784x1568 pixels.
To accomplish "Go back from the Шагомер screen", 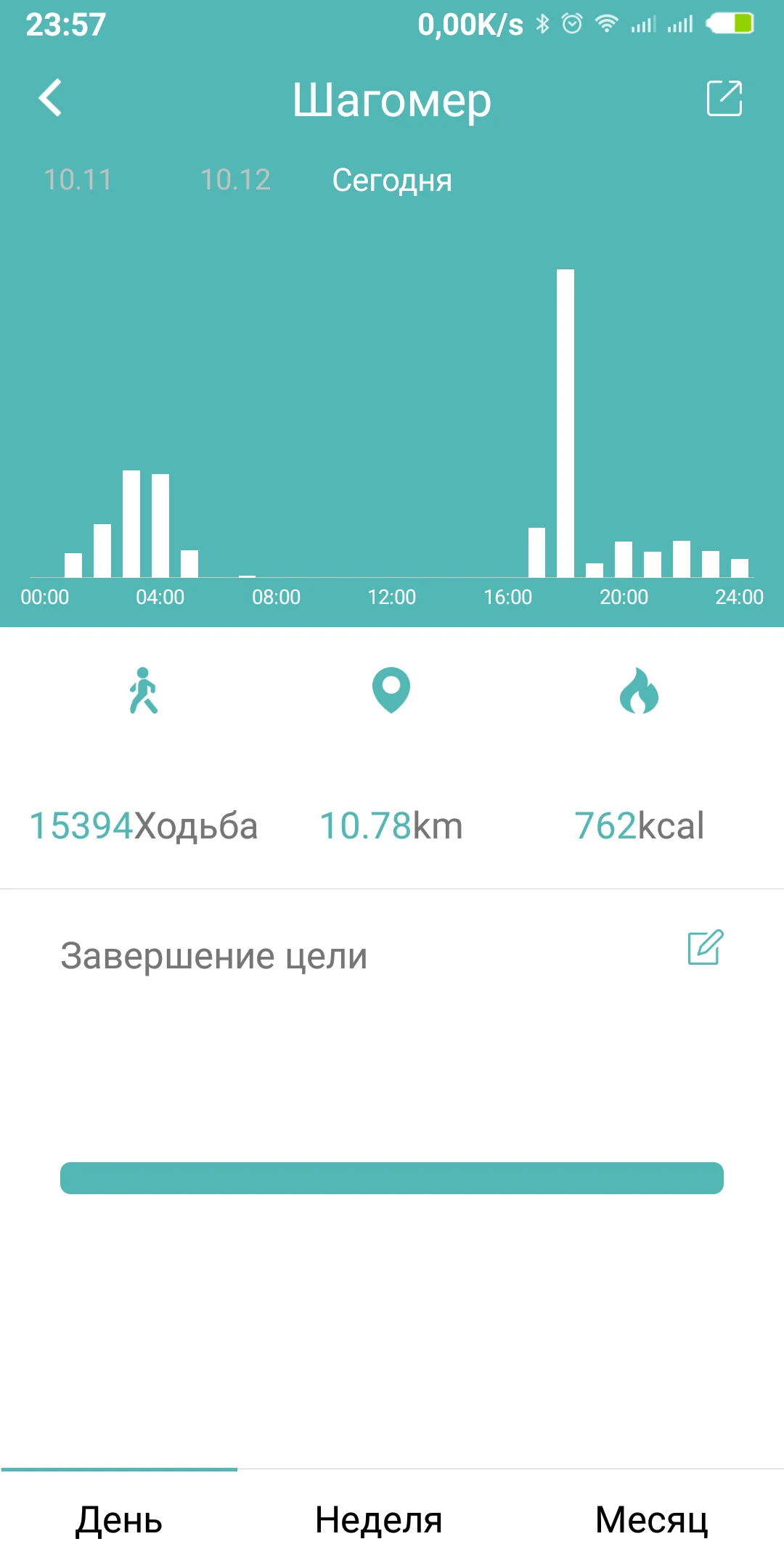I will [x=50, y=98].
